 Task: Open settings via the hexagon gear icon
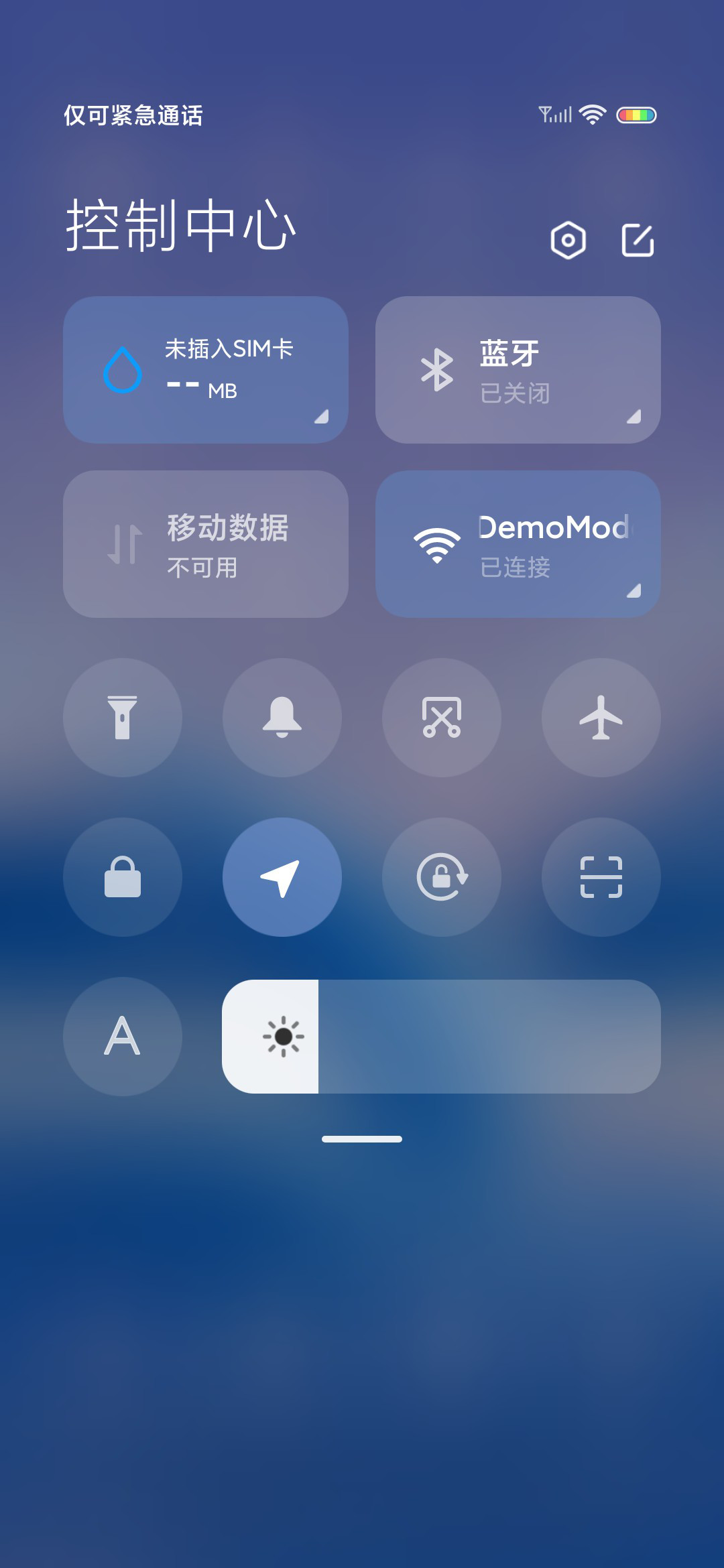(568, 240)
